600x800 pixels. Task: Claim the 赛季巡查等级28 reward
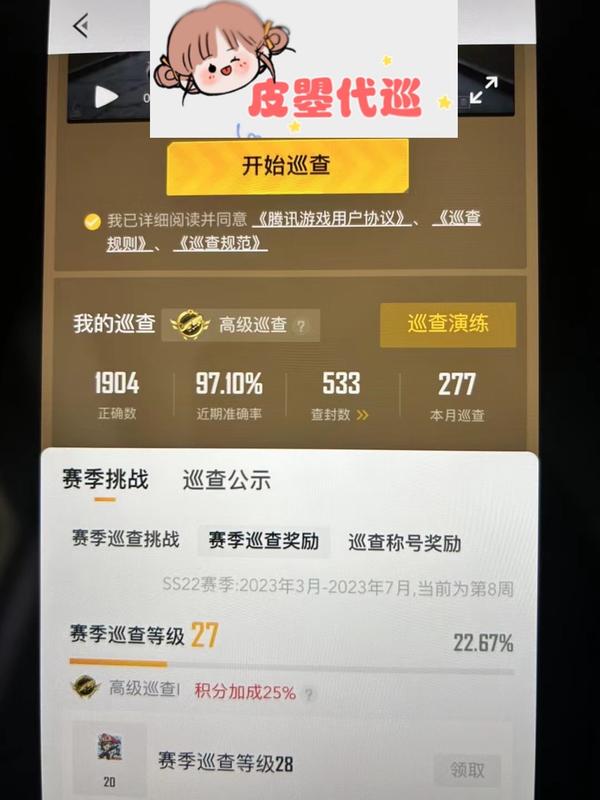click(x=467, y=768)
